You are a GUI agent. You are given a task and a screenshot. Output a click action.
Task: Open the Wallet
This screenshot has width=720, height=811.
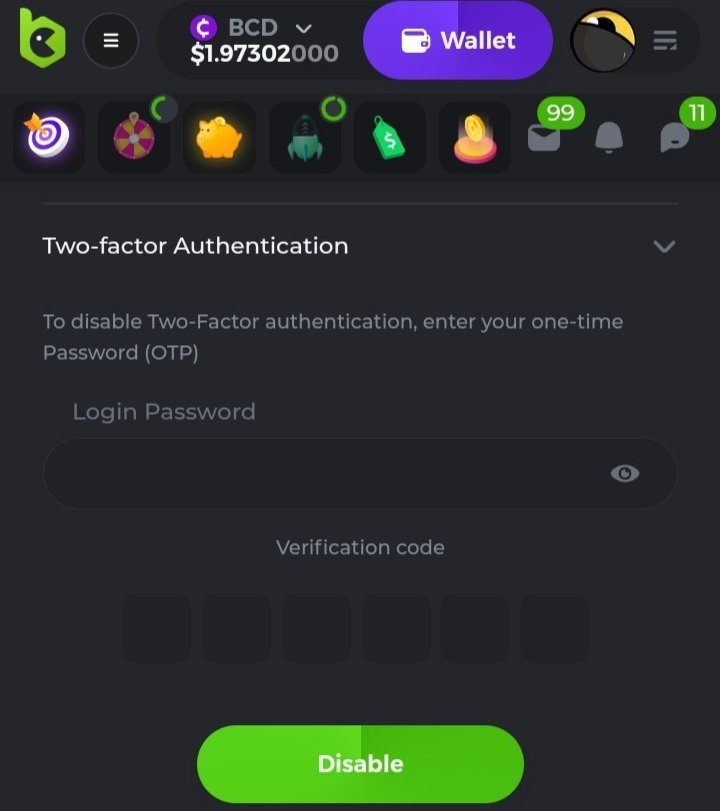458,41
